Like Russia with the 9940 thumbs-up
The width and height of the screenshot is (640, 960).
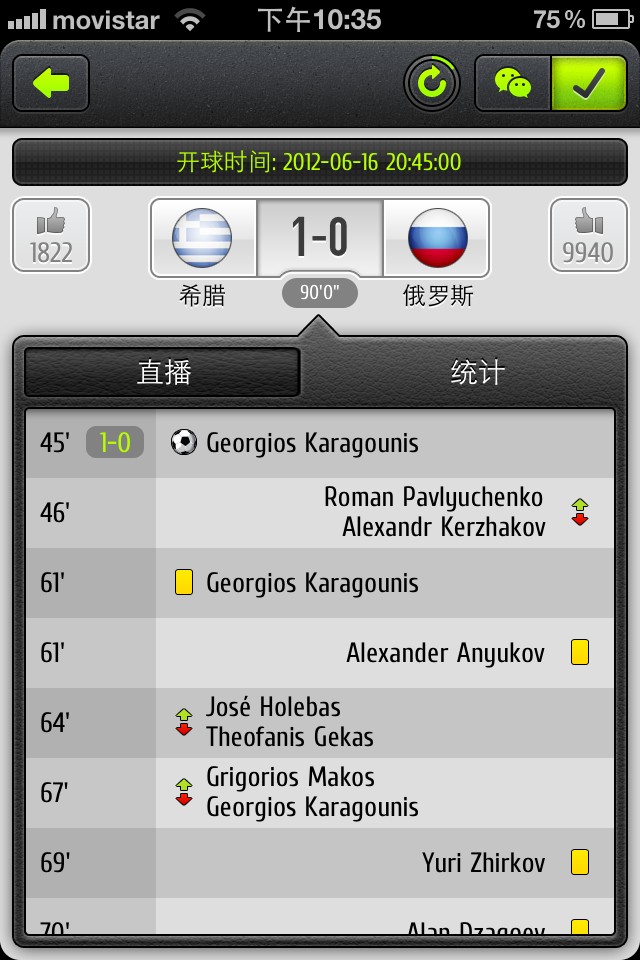tap(588, 236)
